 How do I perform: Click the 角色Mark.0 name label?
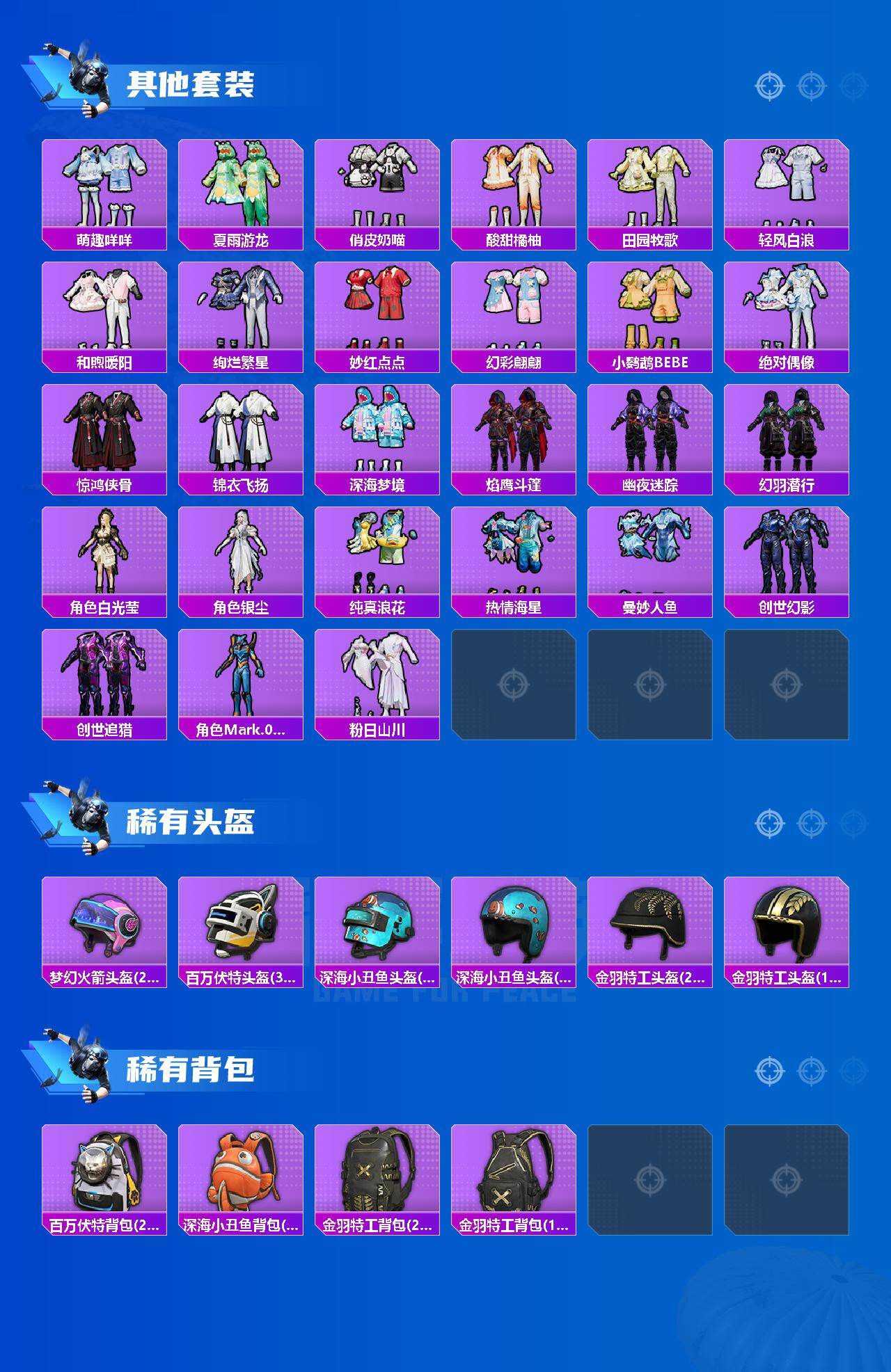pos(240,731)
